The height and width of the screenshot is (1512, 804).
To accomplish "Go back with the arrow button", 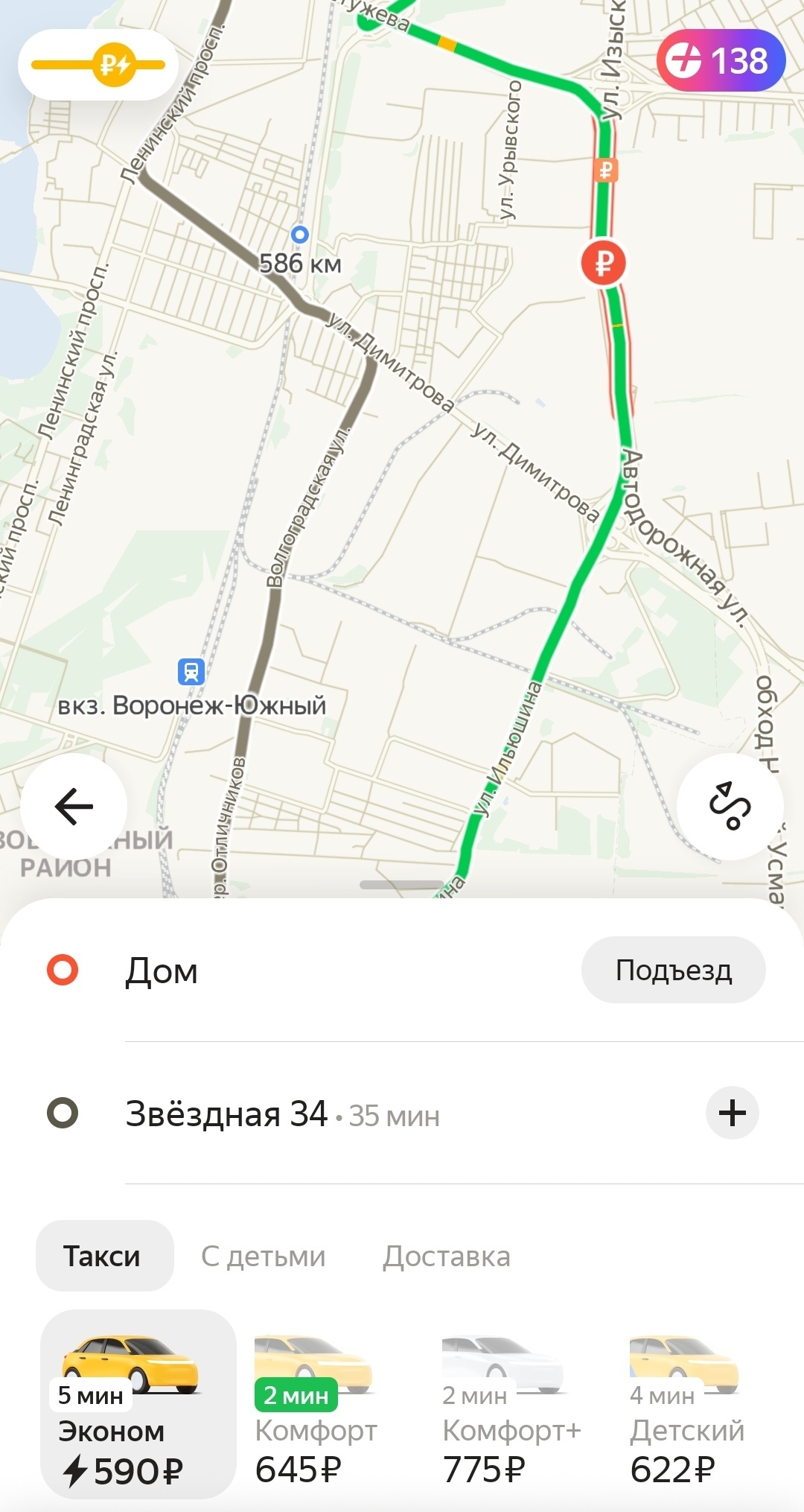I will click(74, 807).
